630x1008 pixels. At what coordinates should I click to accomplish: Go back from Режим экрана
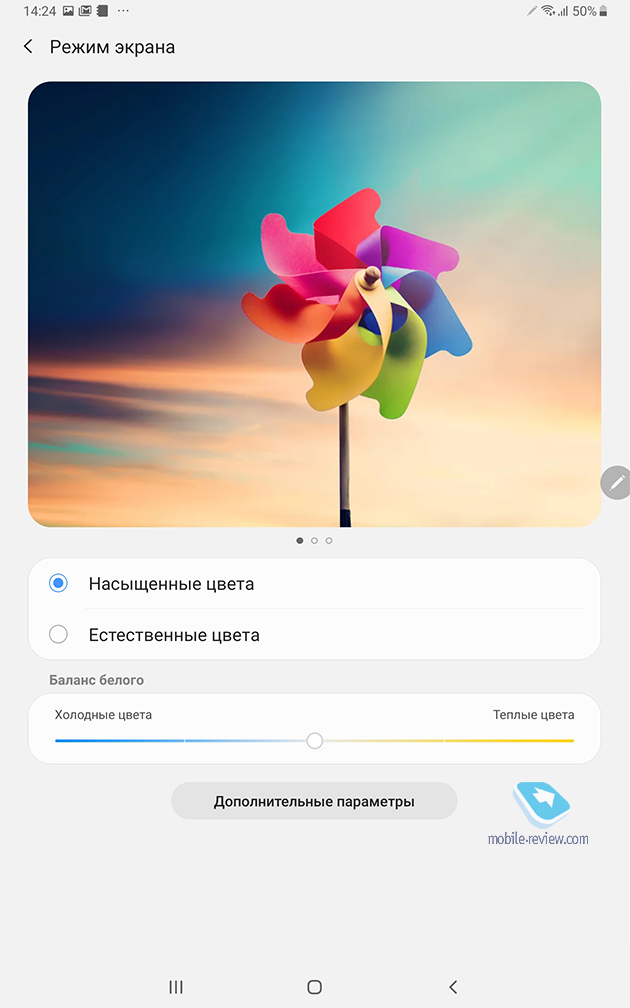click(28, 46)
